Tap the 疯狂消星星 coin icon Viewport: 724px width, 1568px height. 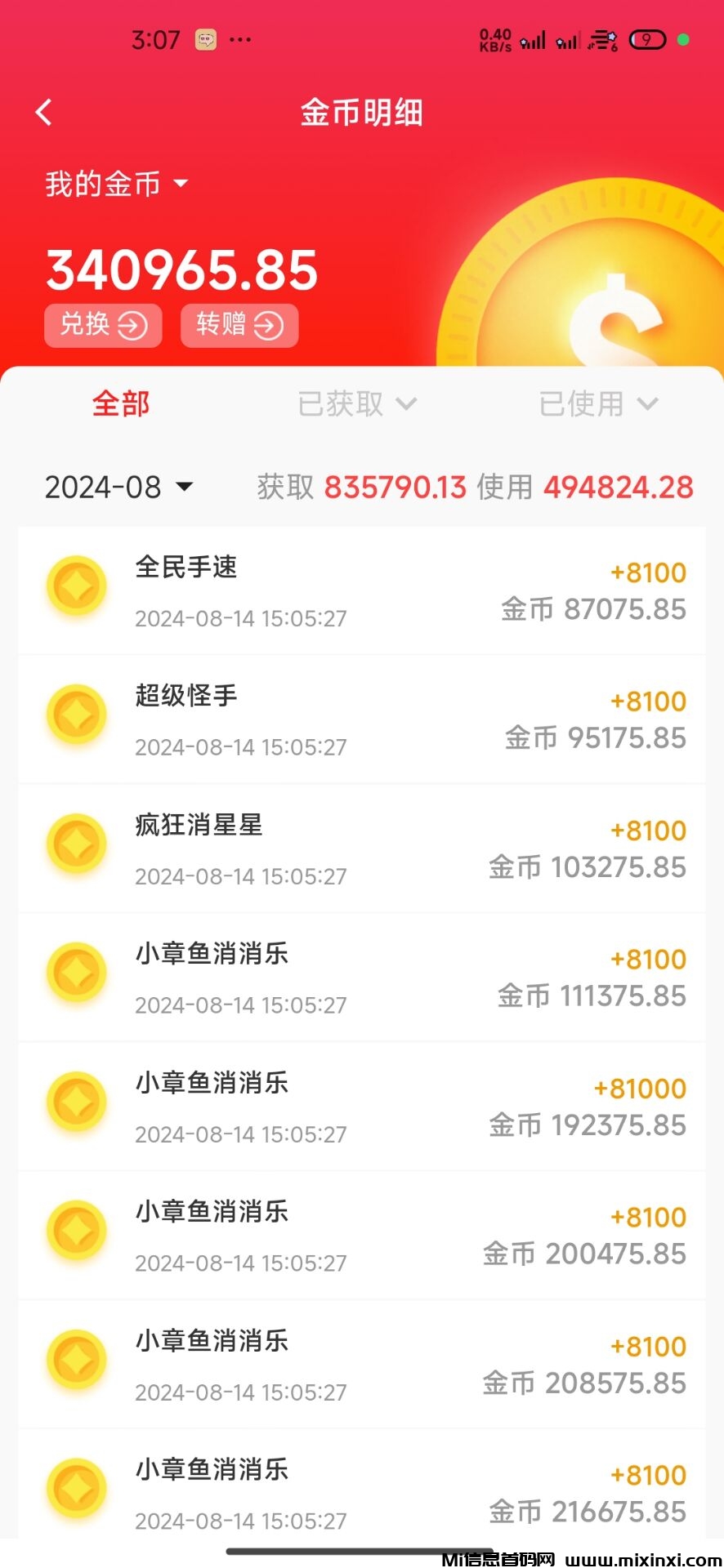click(x=76, y=844)
